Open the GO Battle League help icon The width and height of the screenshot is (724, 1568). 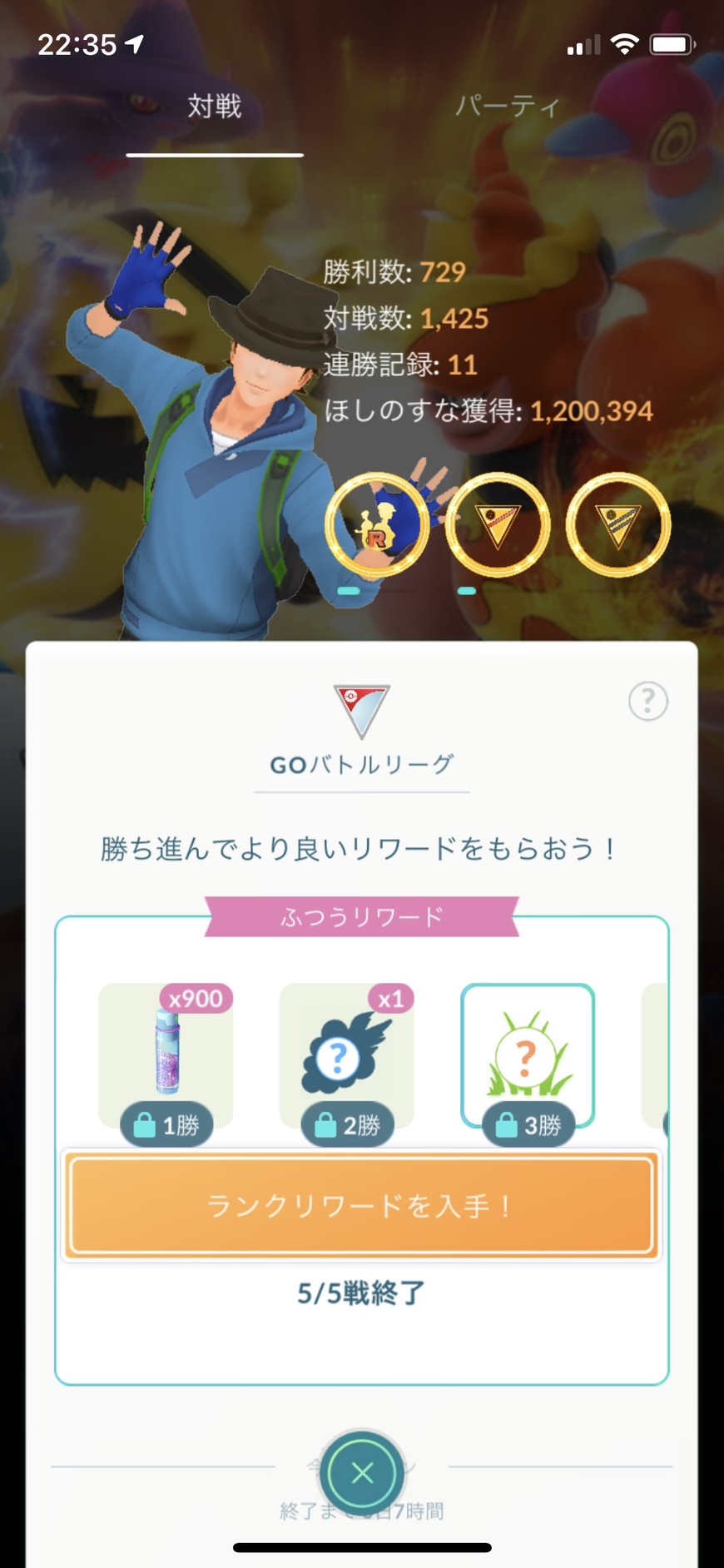tap(647, 701)
